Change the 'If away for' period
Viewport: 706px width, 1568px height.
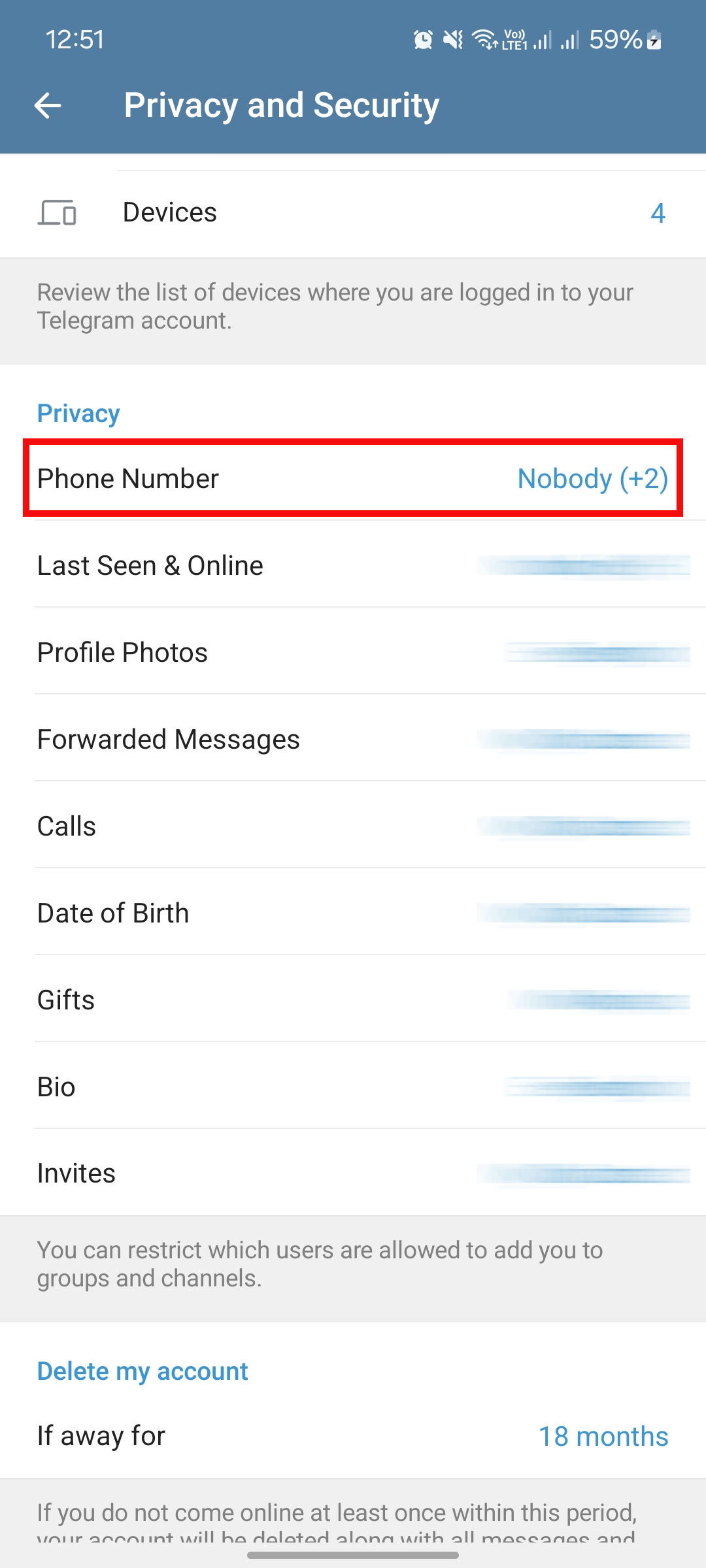pyautogui.click(x=353, y=1435)
